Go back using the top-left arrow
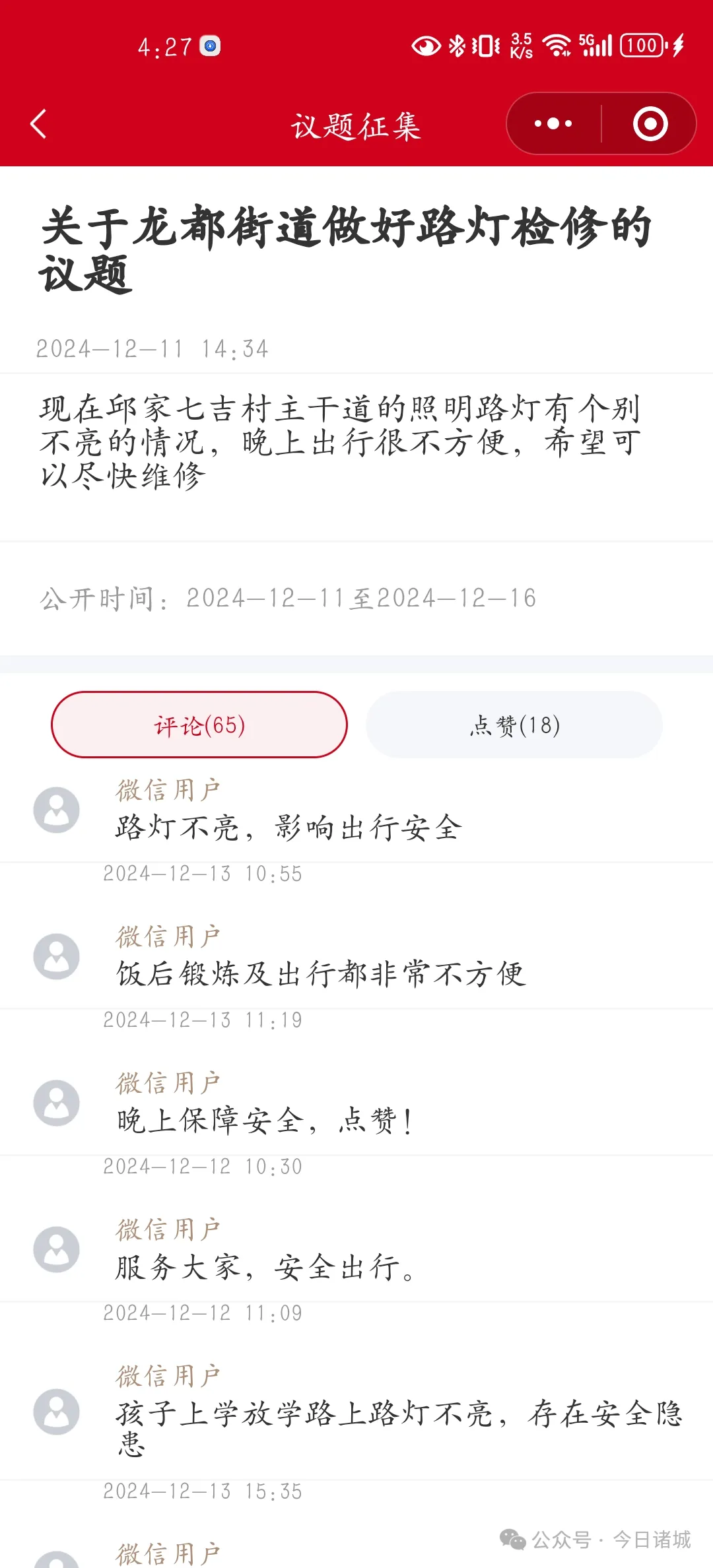 coord(38,124)
